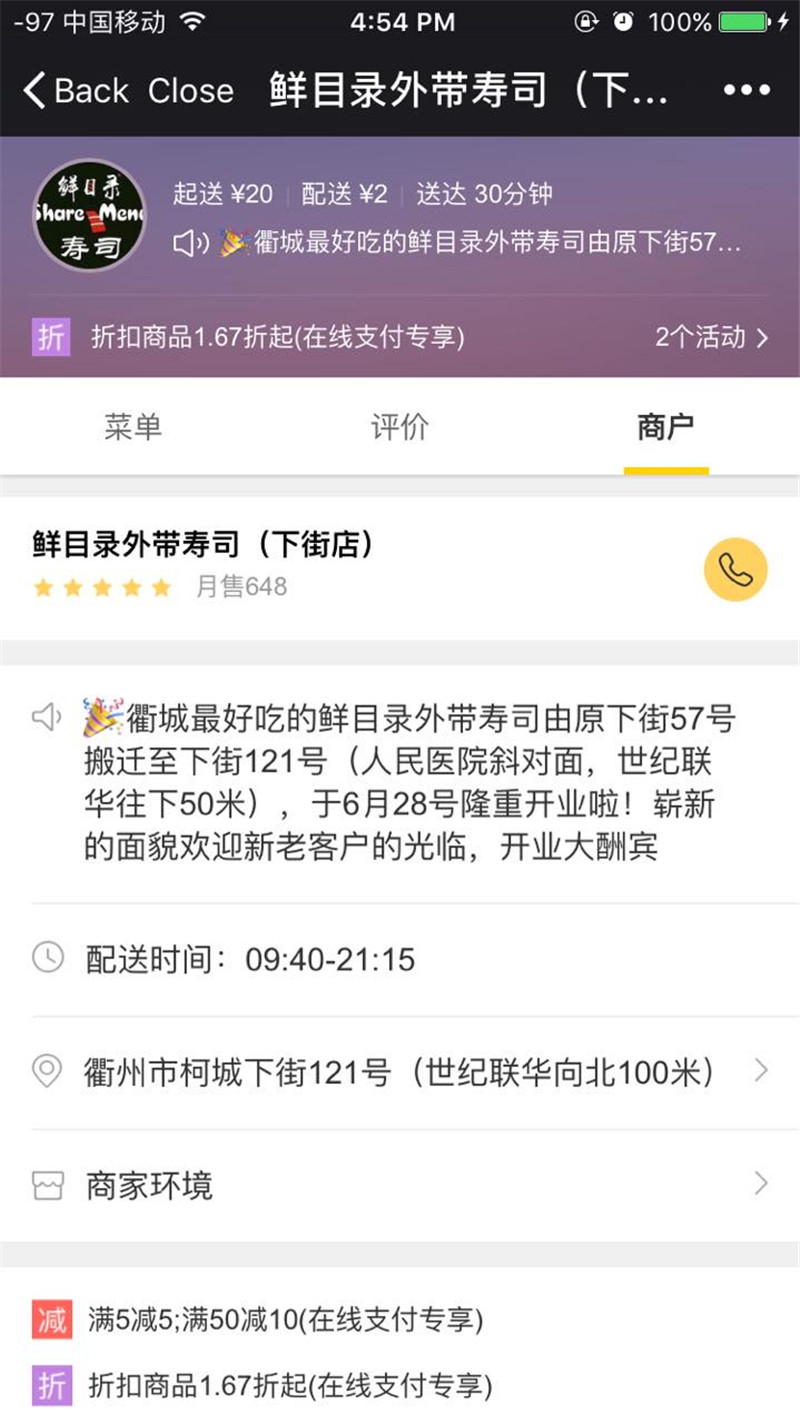View the 2个活动 promotions
800x1423 pixels.
click(711, 337)
